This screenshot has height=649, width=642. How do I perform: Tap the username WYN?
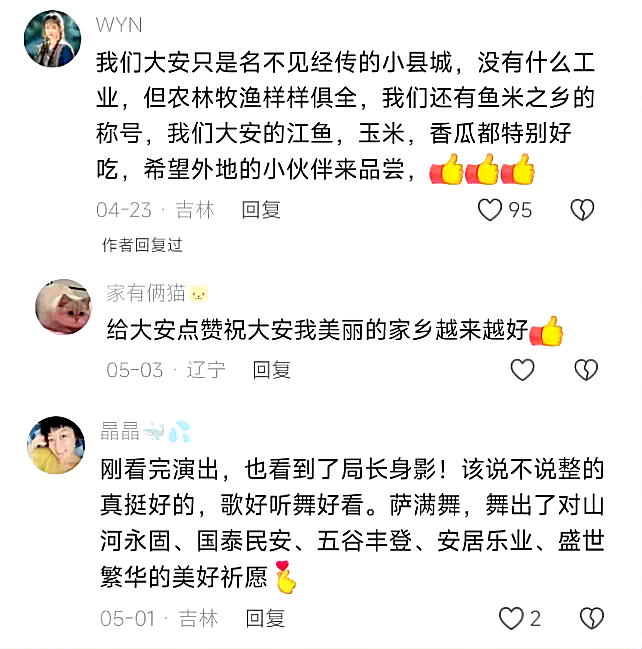pos(118,24)
